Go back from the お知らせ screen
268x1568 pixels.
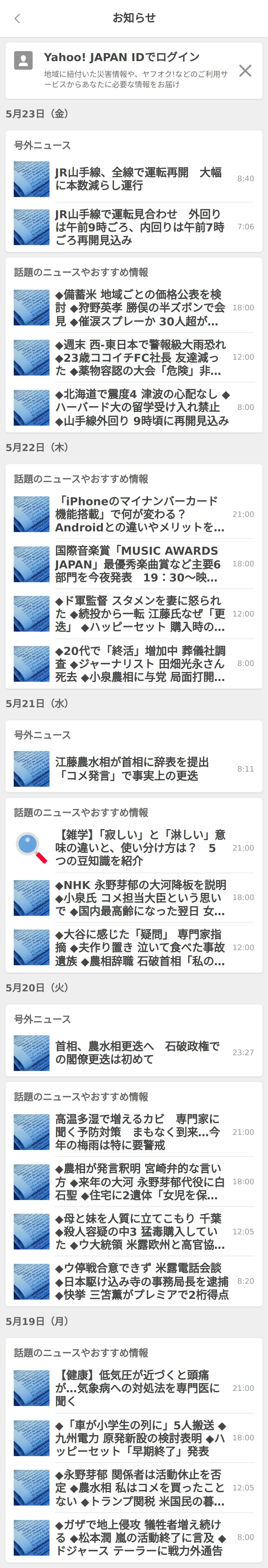pos(17,18)
